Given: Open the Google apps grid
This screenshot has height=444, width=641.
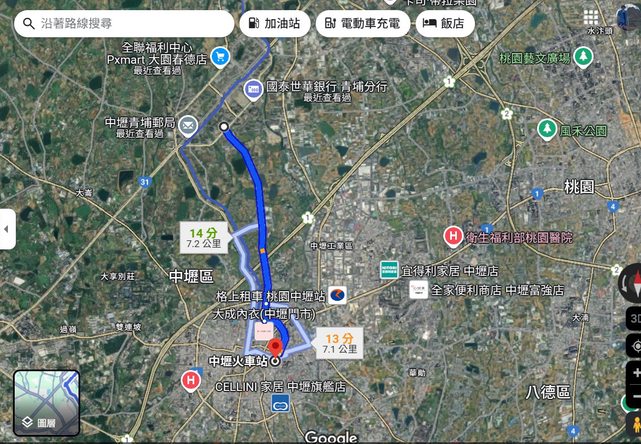Looking at the screenshot, I should [x=591, y=17].
